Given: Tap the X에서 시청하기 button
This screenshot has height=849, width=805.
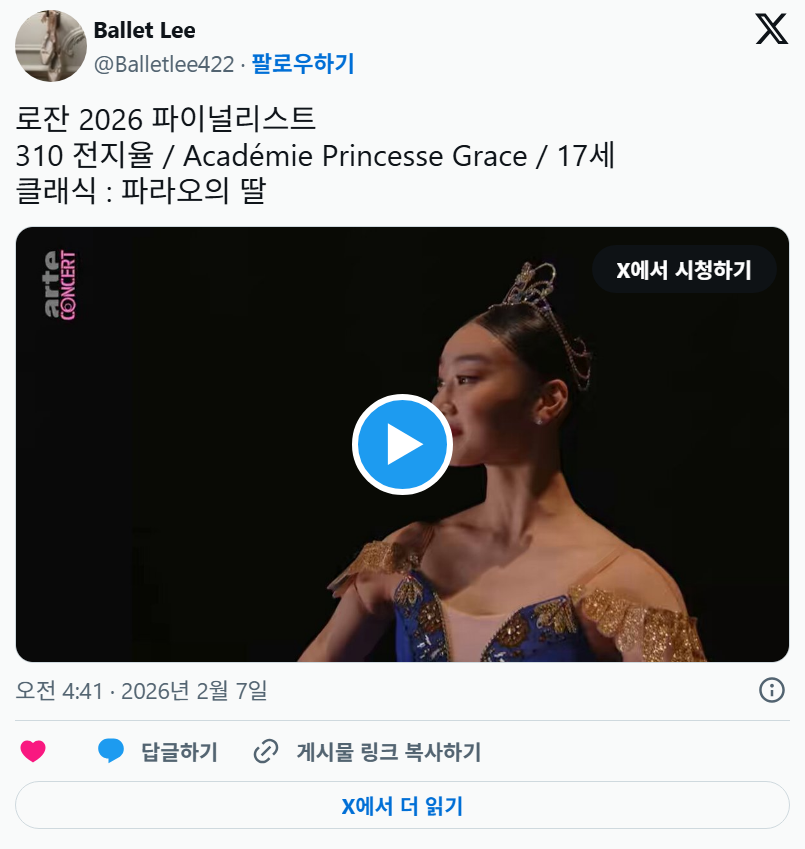Looking at the screenshot, I should point(684,270).
